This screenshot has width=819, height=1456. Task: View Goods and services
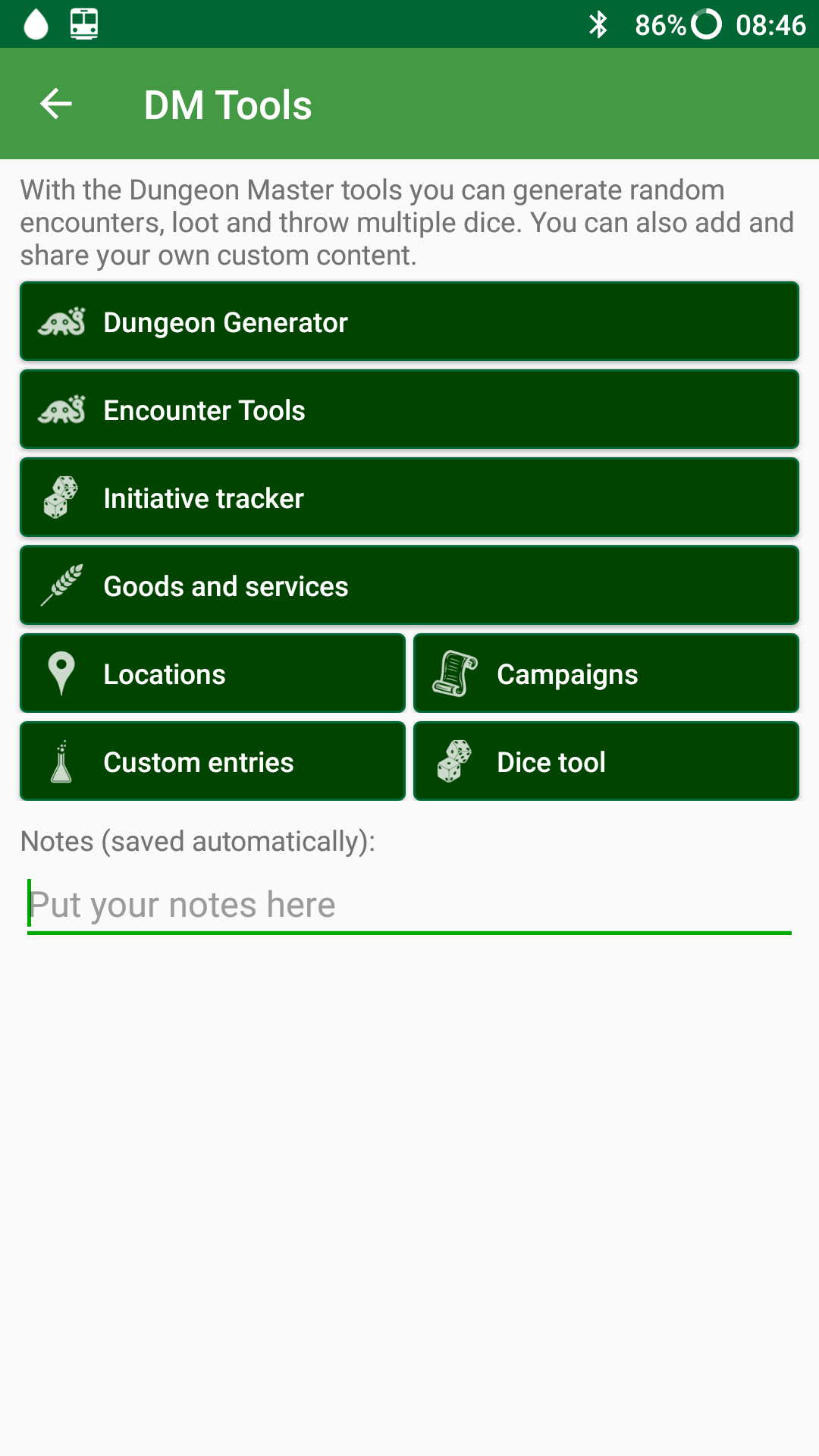click(409, 585)
